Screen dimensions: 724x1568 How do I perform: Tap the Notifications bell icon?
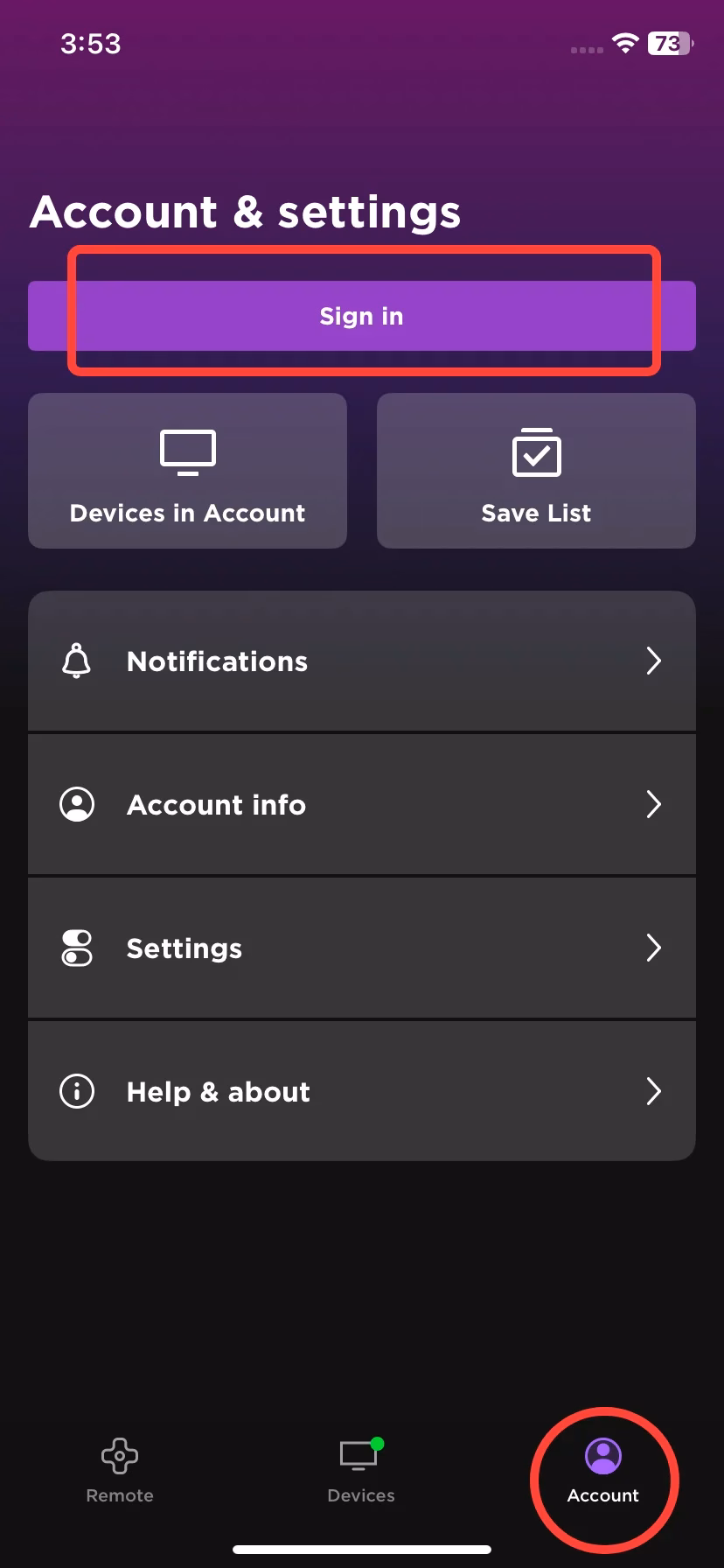coord(77,661)
